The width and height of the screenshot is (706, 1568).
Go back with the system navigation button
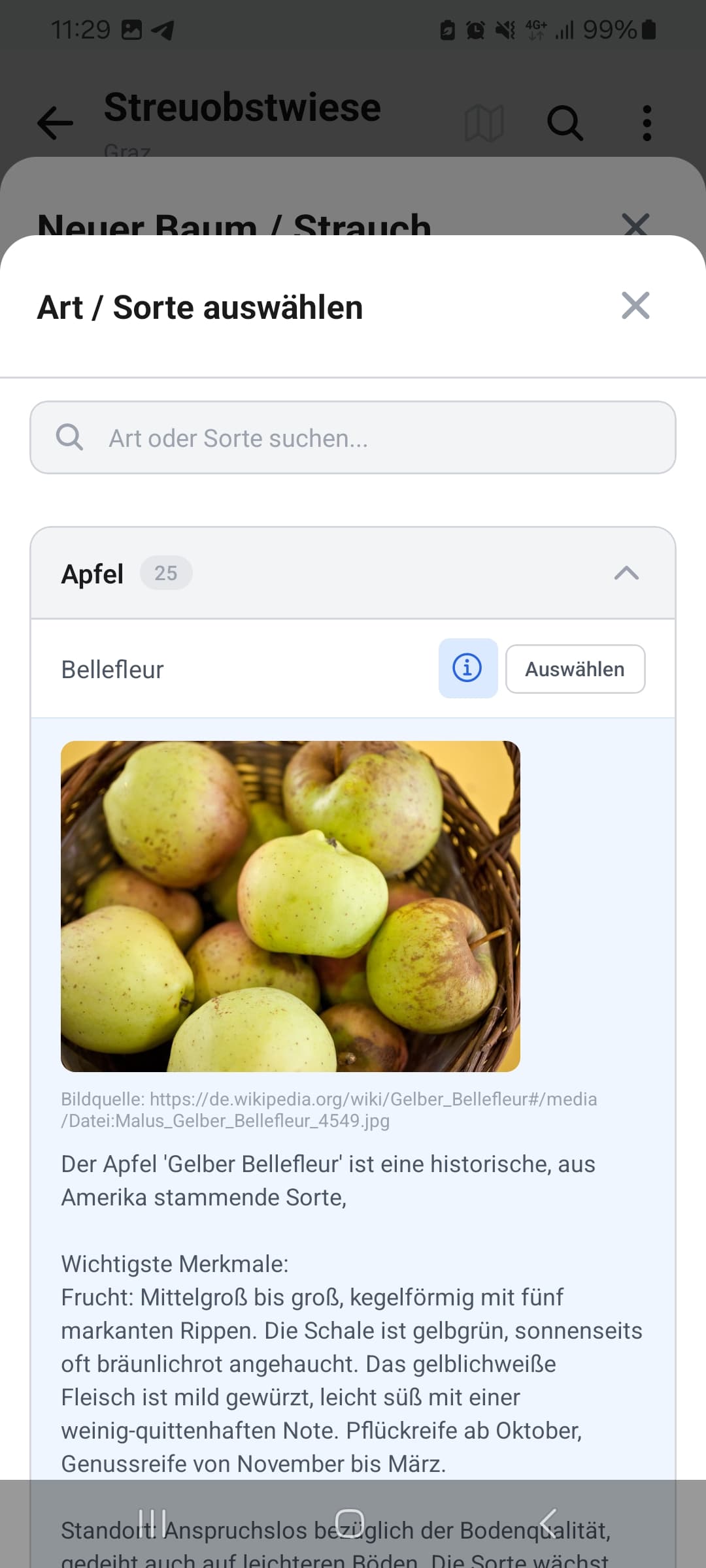548,1523
